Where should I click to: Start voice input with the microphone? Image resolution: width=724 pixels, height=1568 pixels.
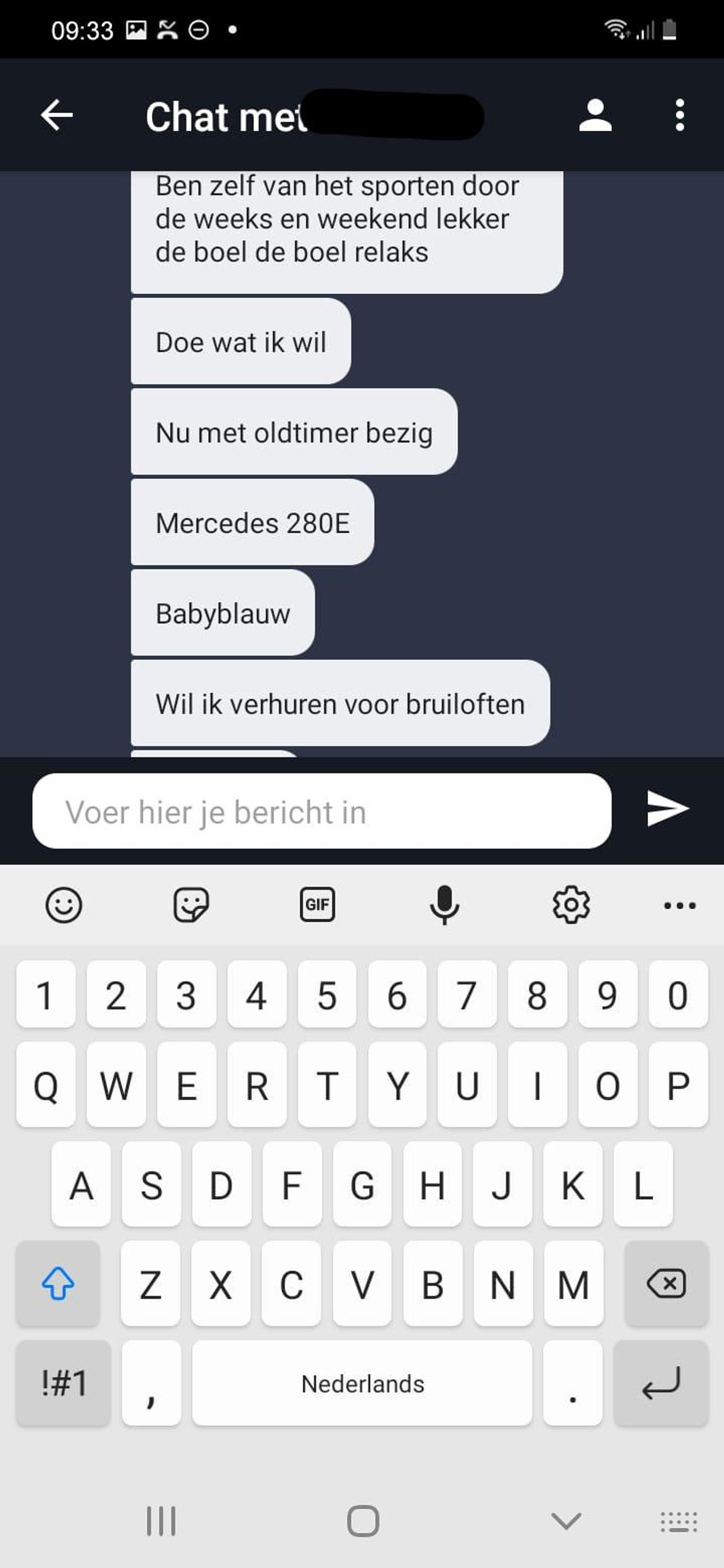pos(445,905)
